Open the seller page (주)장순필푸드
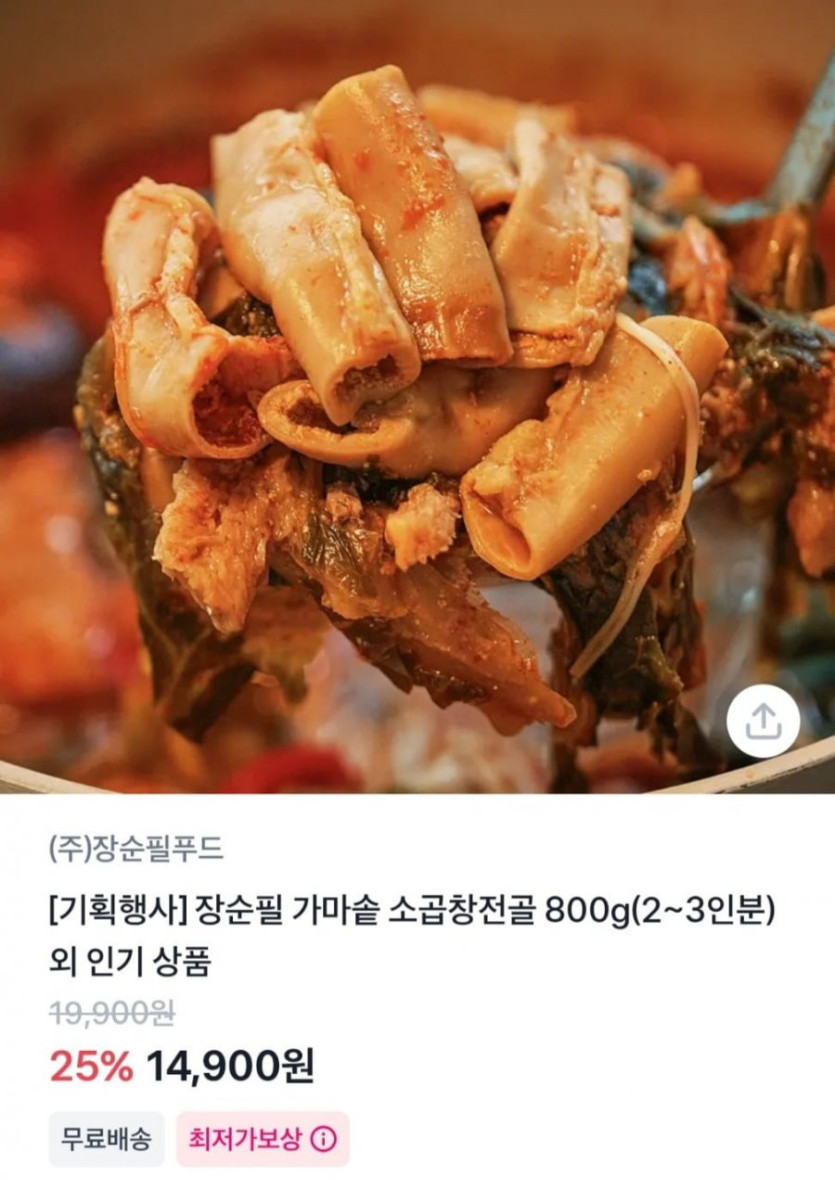The image size is (835, 1189). (137, 850)
